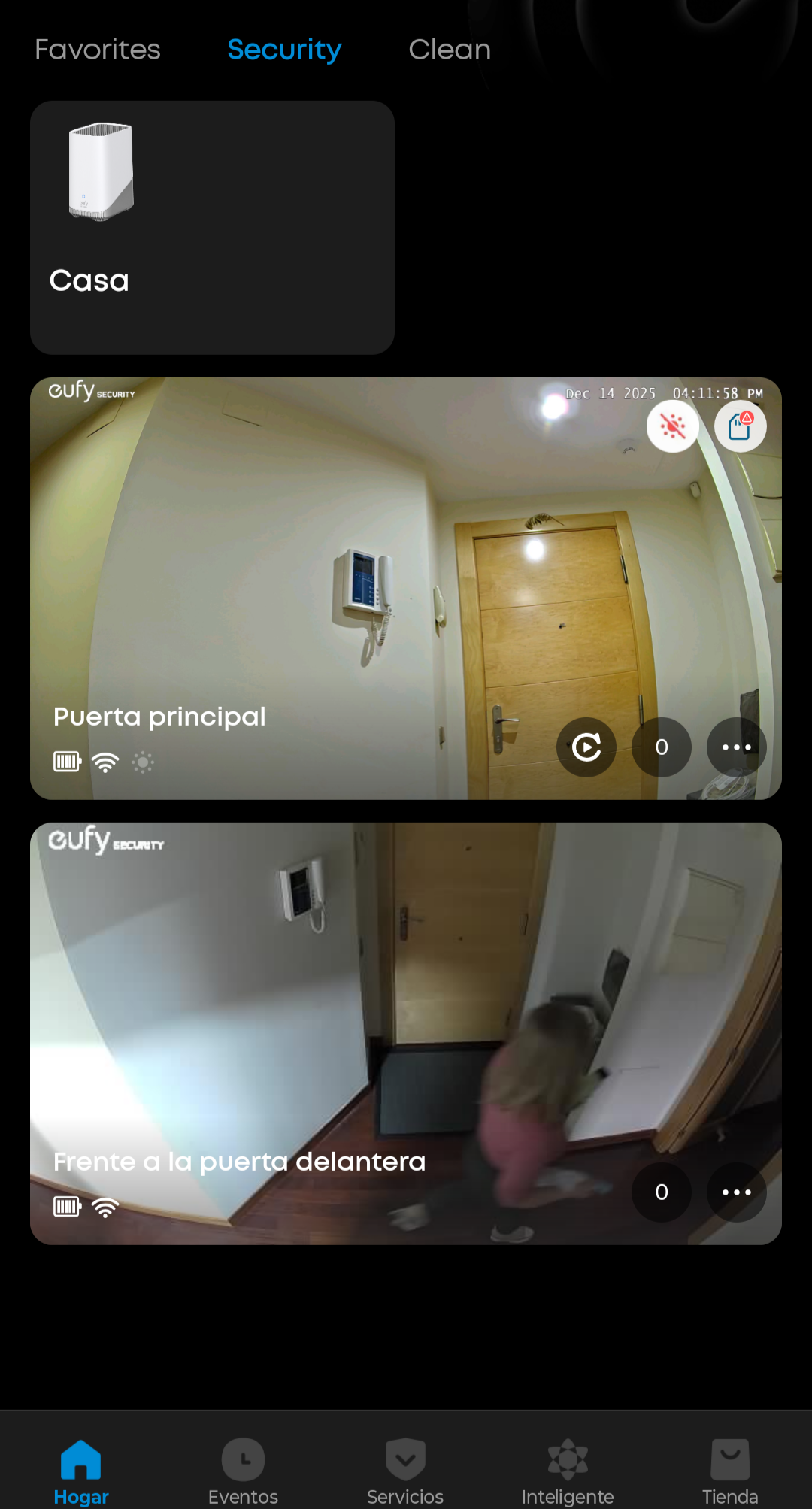Open more options for Puerta principal
The image size is (812, 1509).
pos(736,747)
